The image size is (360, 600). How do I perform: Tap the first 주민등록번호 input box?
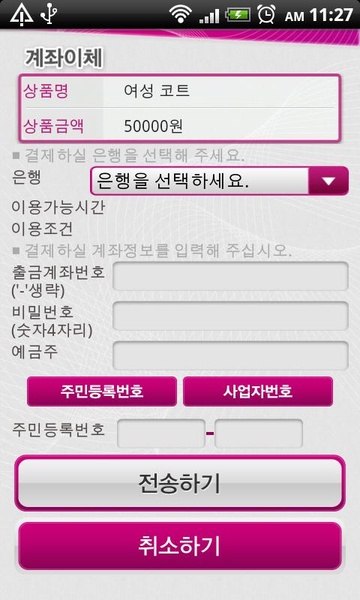point(161,433)
